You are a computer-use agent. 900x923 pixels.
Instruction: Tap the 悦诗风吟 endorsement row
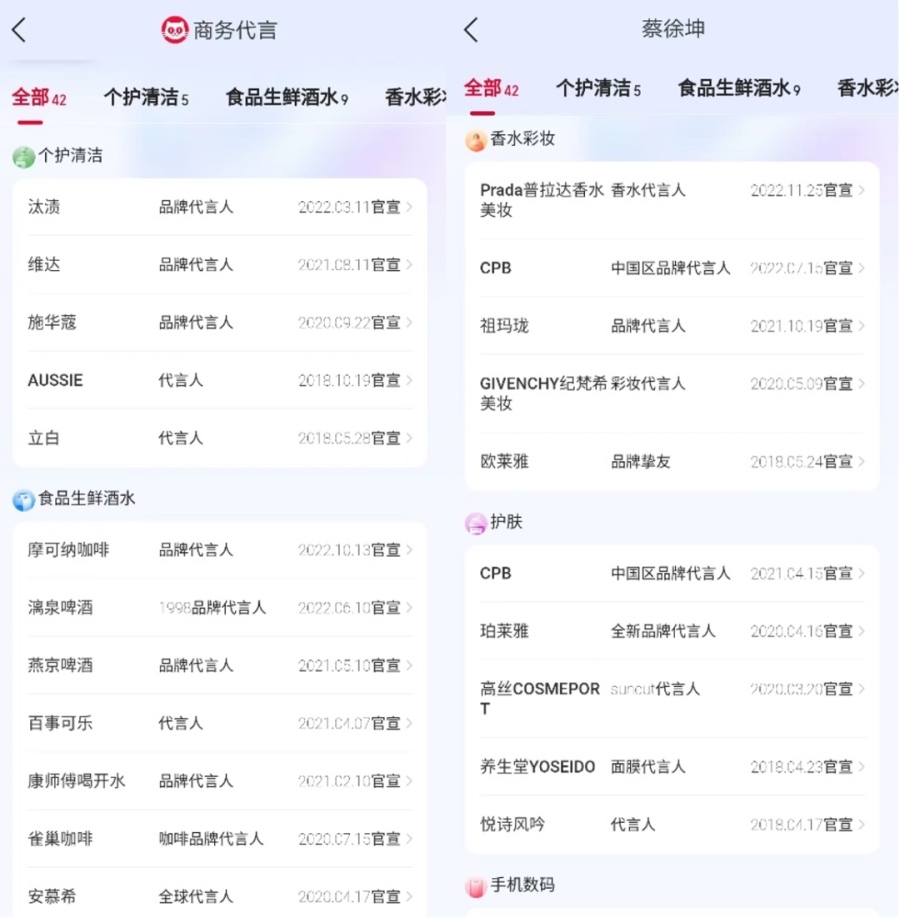(x=671, y=825)
